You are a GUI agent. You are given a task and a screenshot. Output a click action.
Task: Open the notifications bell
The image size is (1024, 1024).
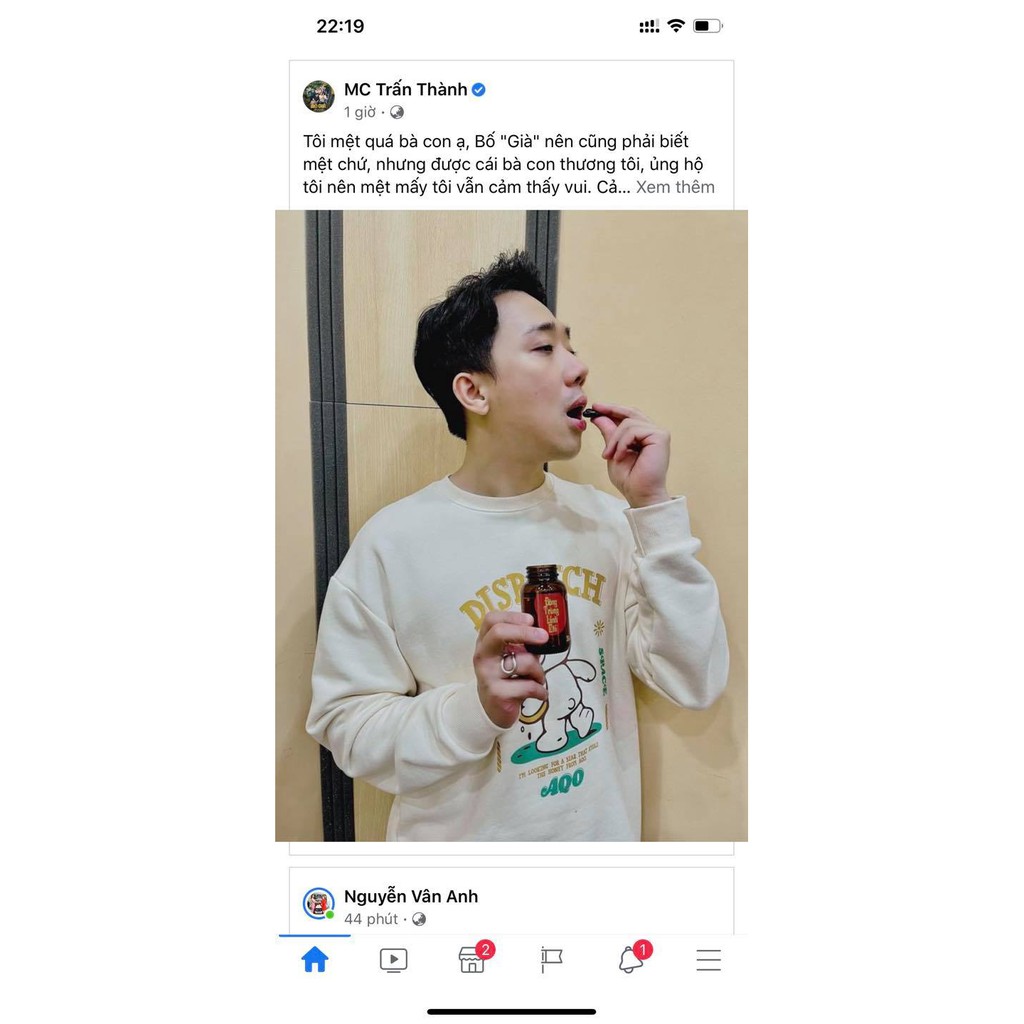(x=630, y=960)
